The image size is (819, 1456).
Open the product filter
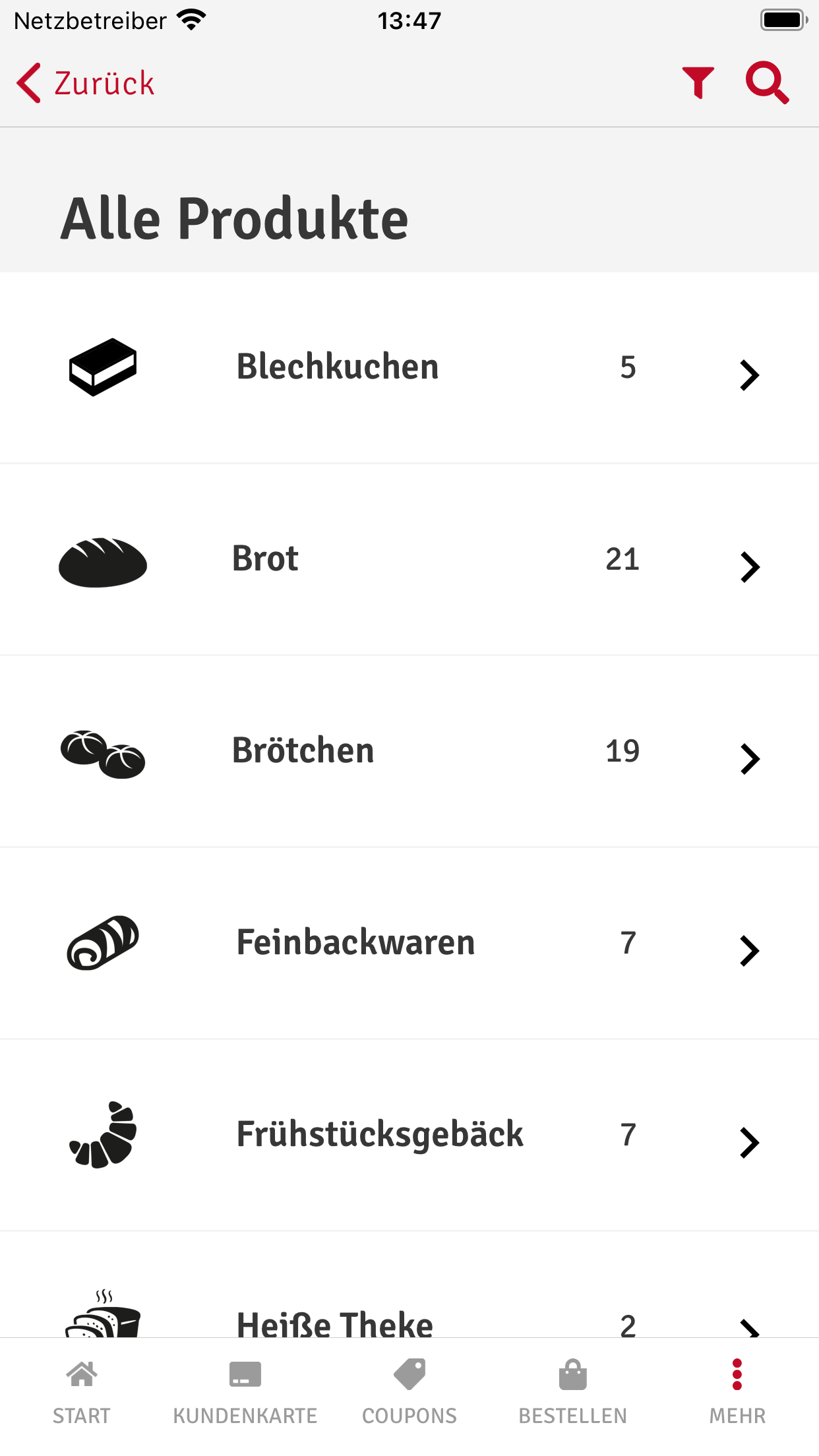(698, 83)
